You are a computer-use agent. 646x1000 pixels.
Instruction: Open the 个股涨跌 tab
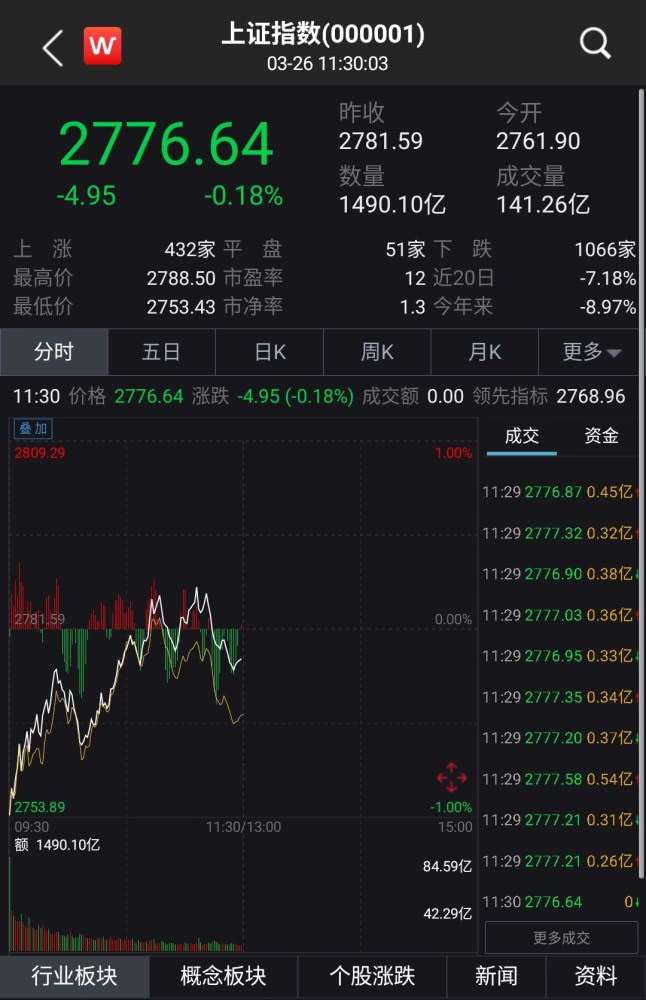coord(372,977)
